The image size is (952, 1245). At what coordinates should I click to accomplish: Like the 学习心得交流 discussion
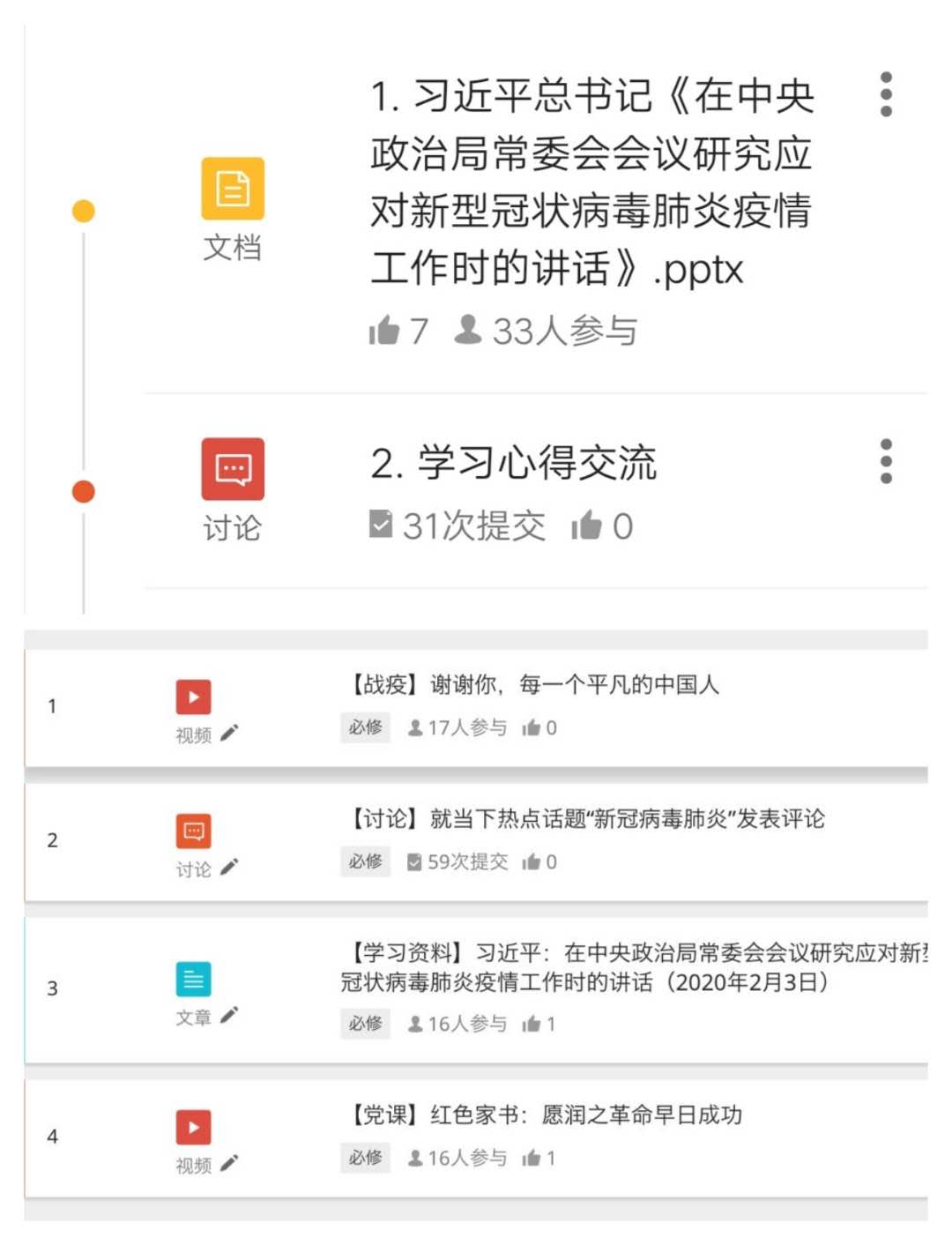(586, 526)
